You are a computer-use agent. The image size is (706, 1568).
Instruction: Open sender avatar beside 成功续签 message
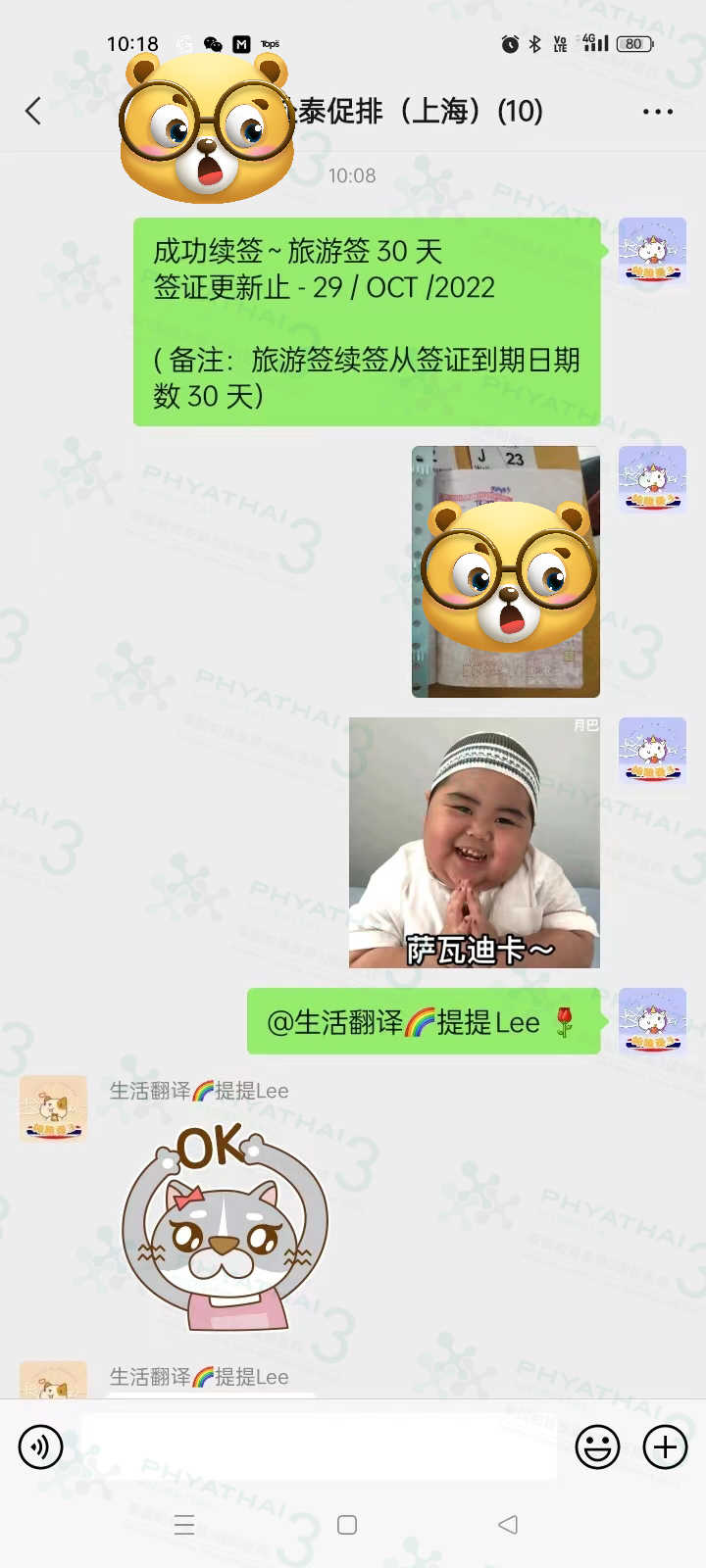point(652,251)
